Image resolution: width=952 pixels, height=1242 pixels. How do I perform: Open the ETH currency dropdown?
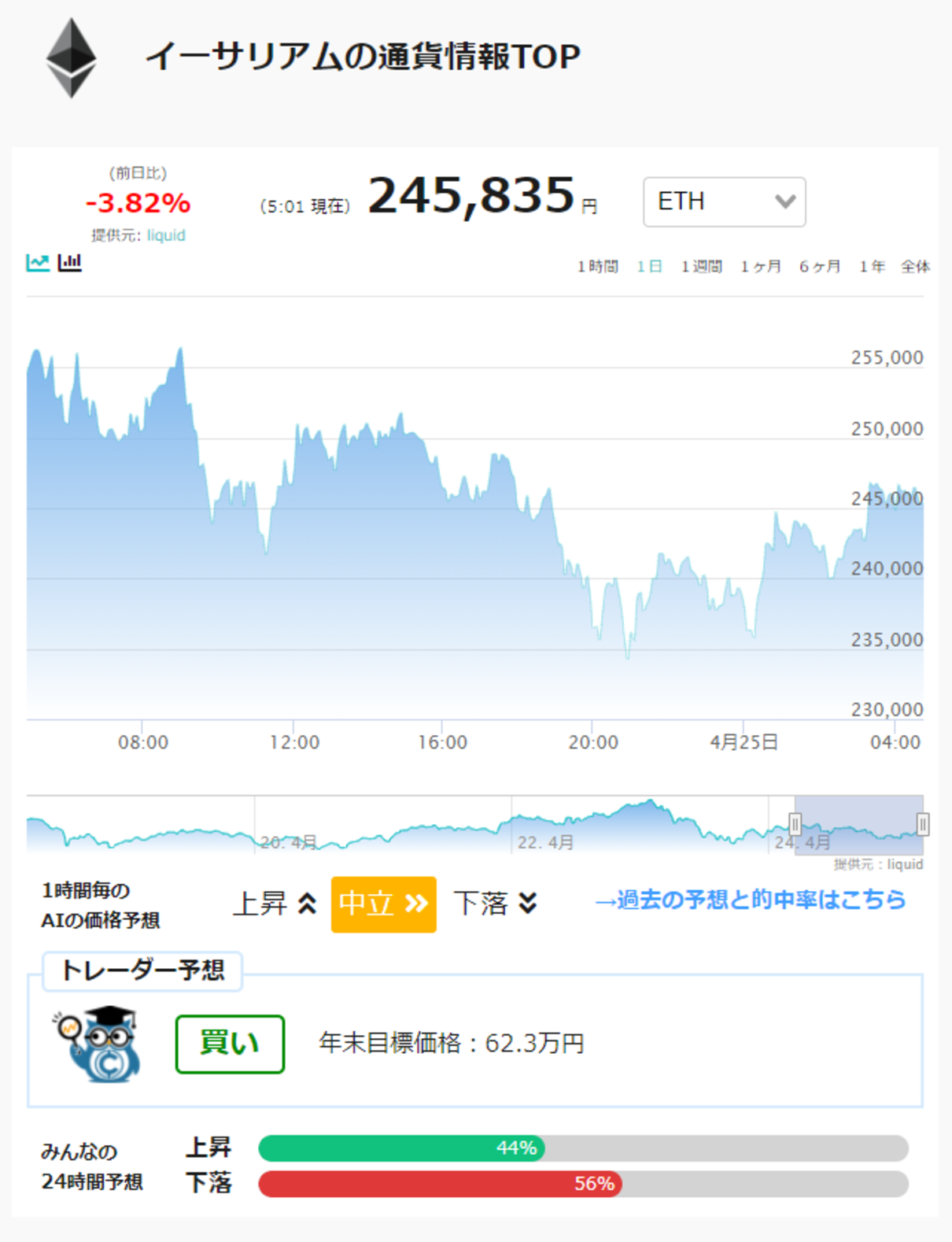click(x=724, y=202)
